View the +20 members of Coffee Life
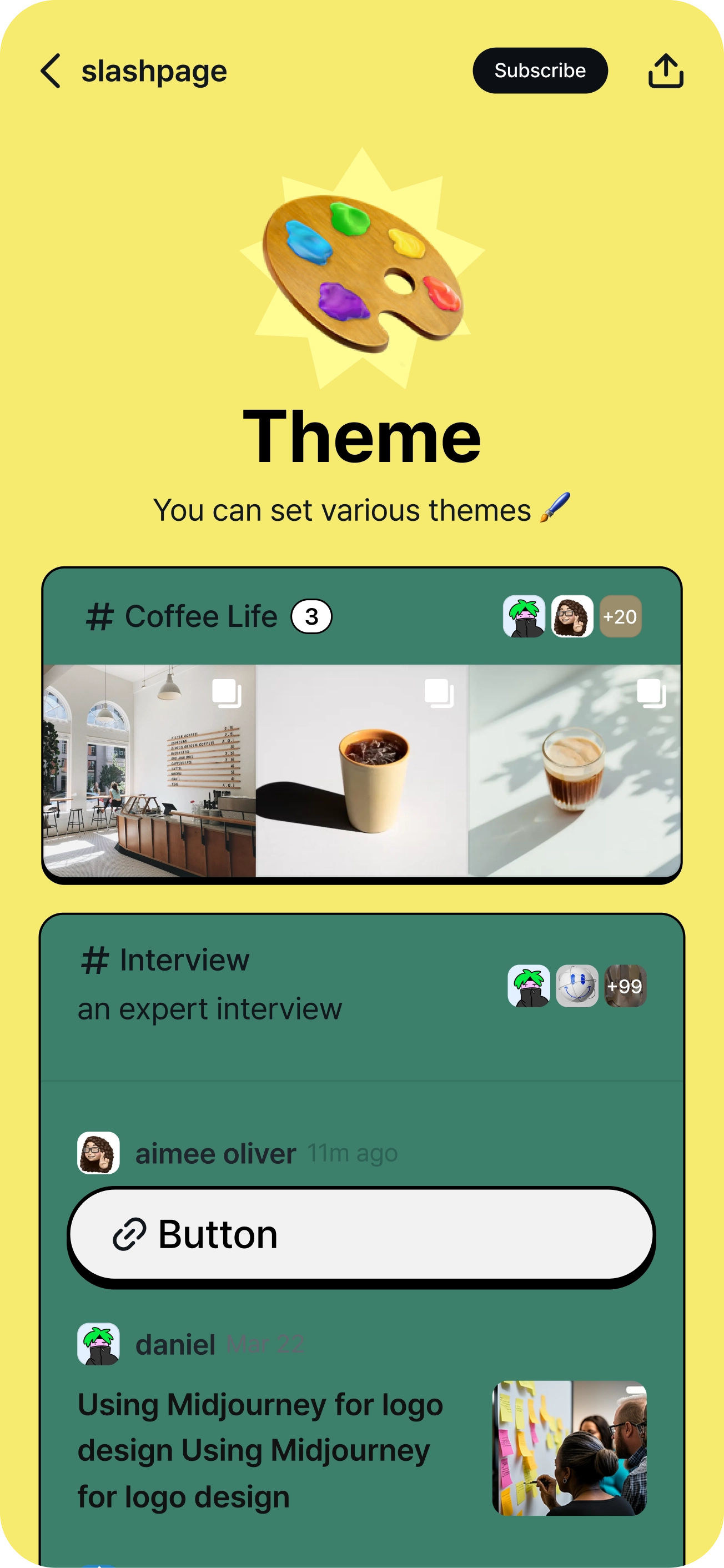Image resolution: width=724 pixels, height=1568 pixels. click(620, 617)
